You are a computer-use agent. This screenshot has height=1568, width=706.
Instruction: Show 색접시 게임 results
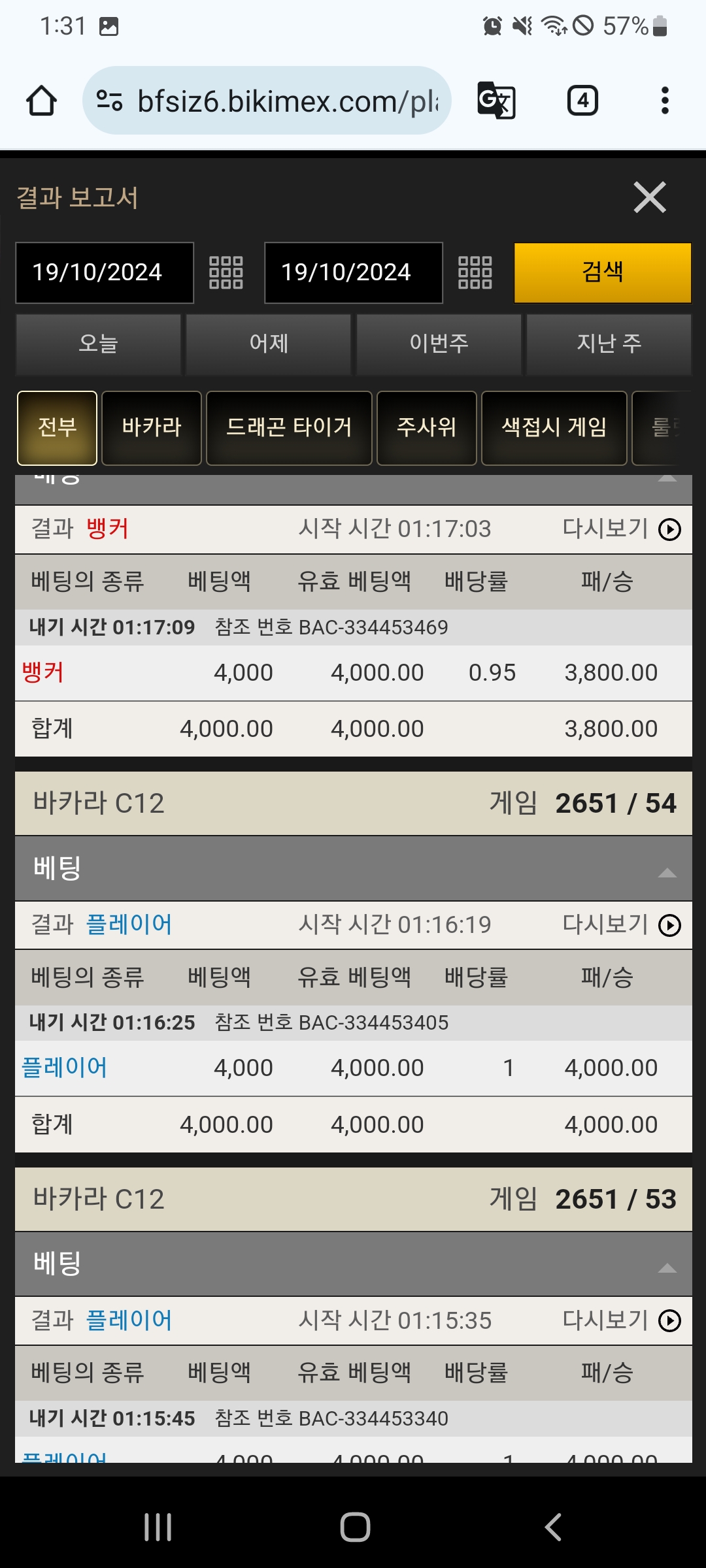[x=554, y=428]
